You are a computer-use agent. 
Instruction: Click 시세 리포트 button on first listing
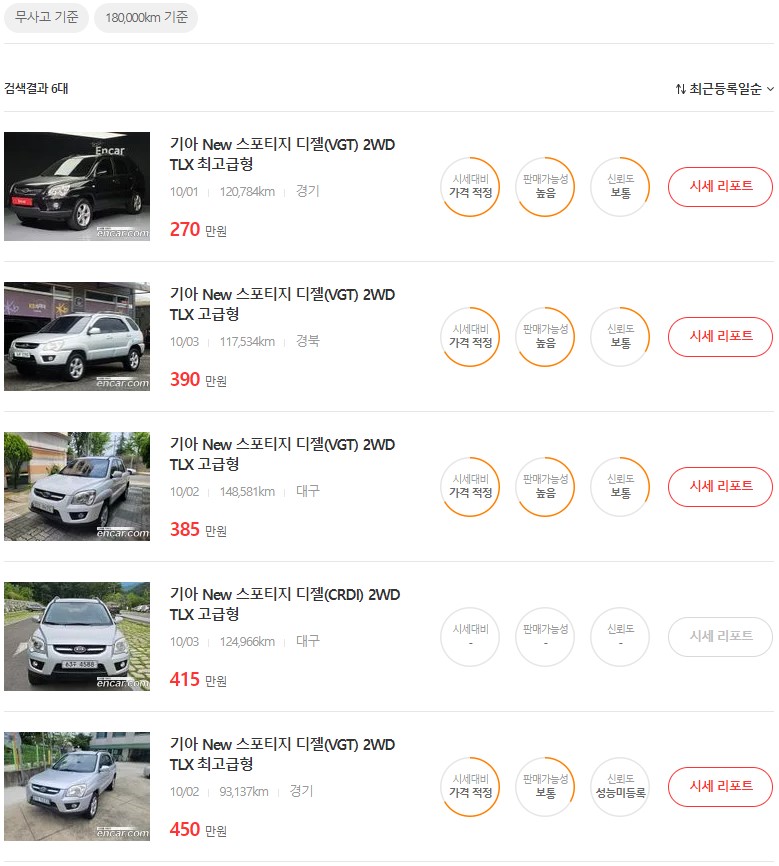720,187
